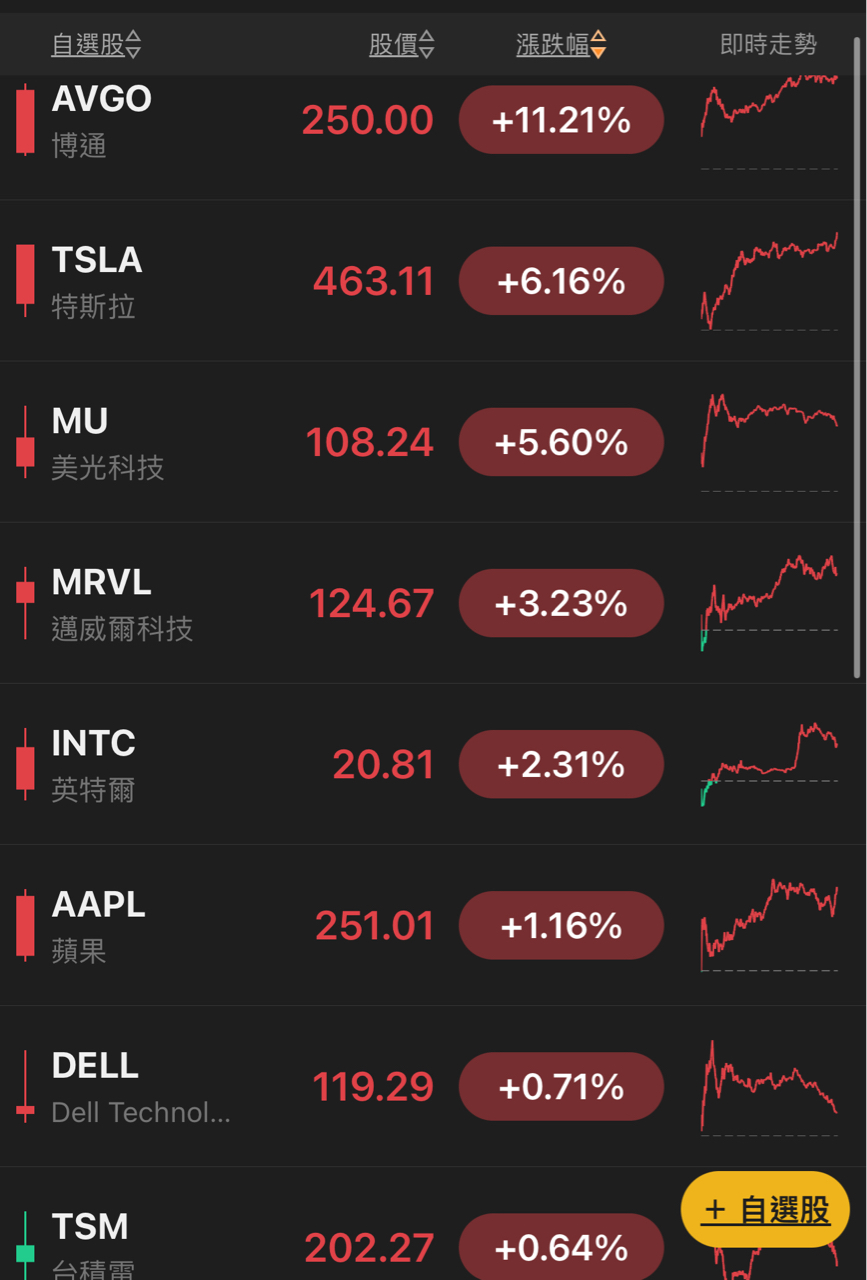Click the candlestick icon beside AVGO
This screenshot has width=867, height=1280.
tap(23, 117)
